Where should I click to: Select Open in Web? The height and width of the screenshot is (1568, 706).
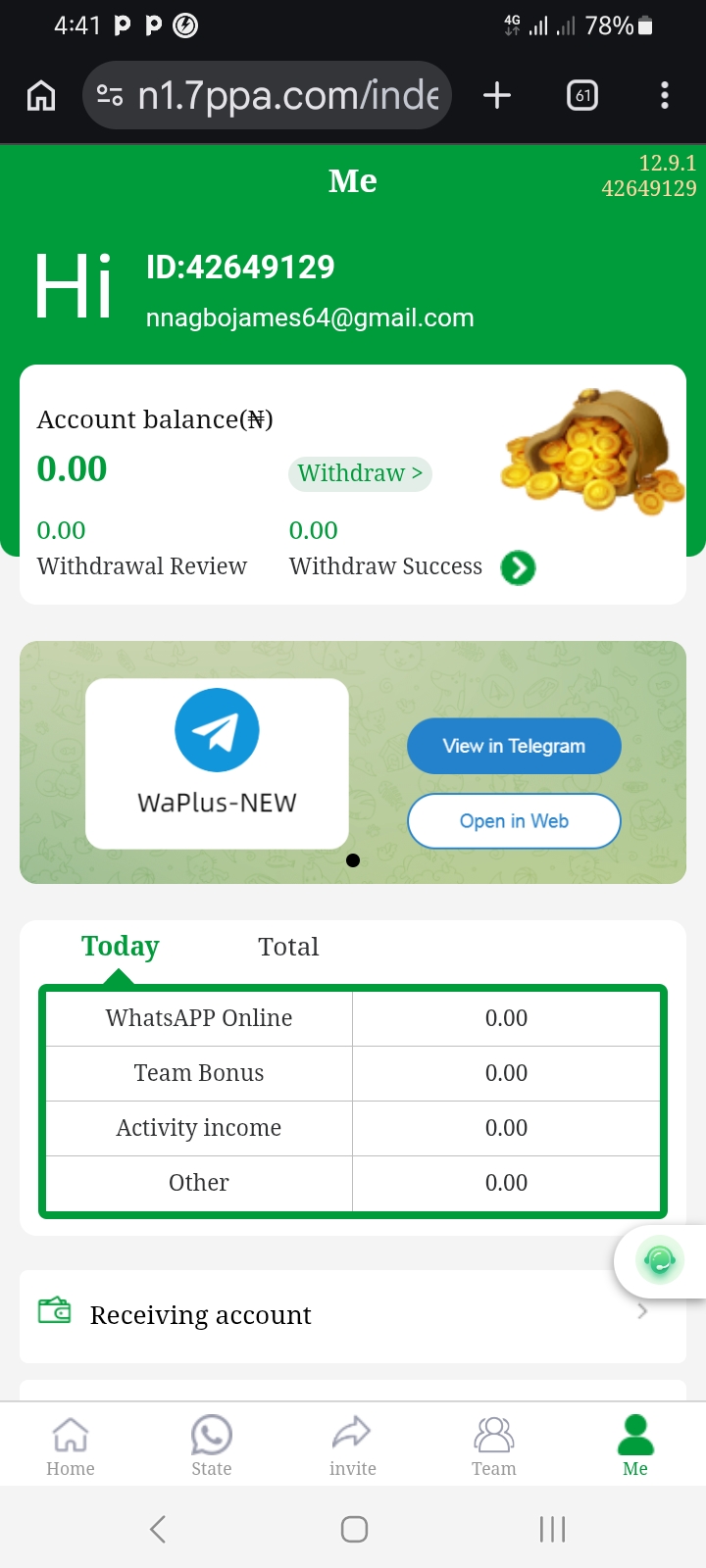click(x=514, y=821)
